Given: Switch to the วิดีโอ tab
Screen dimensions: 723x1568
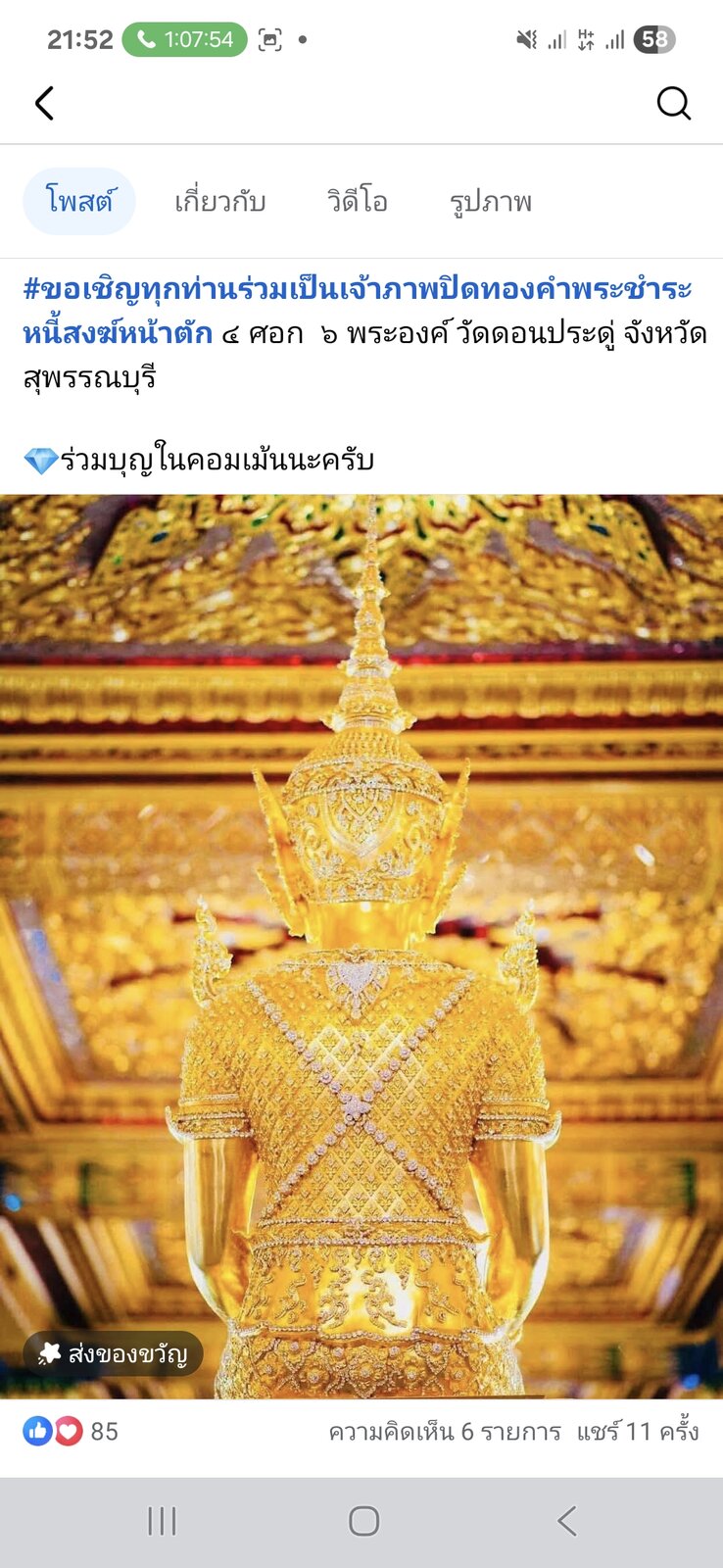Looking at the screenshot, I should tap(358, 202).
